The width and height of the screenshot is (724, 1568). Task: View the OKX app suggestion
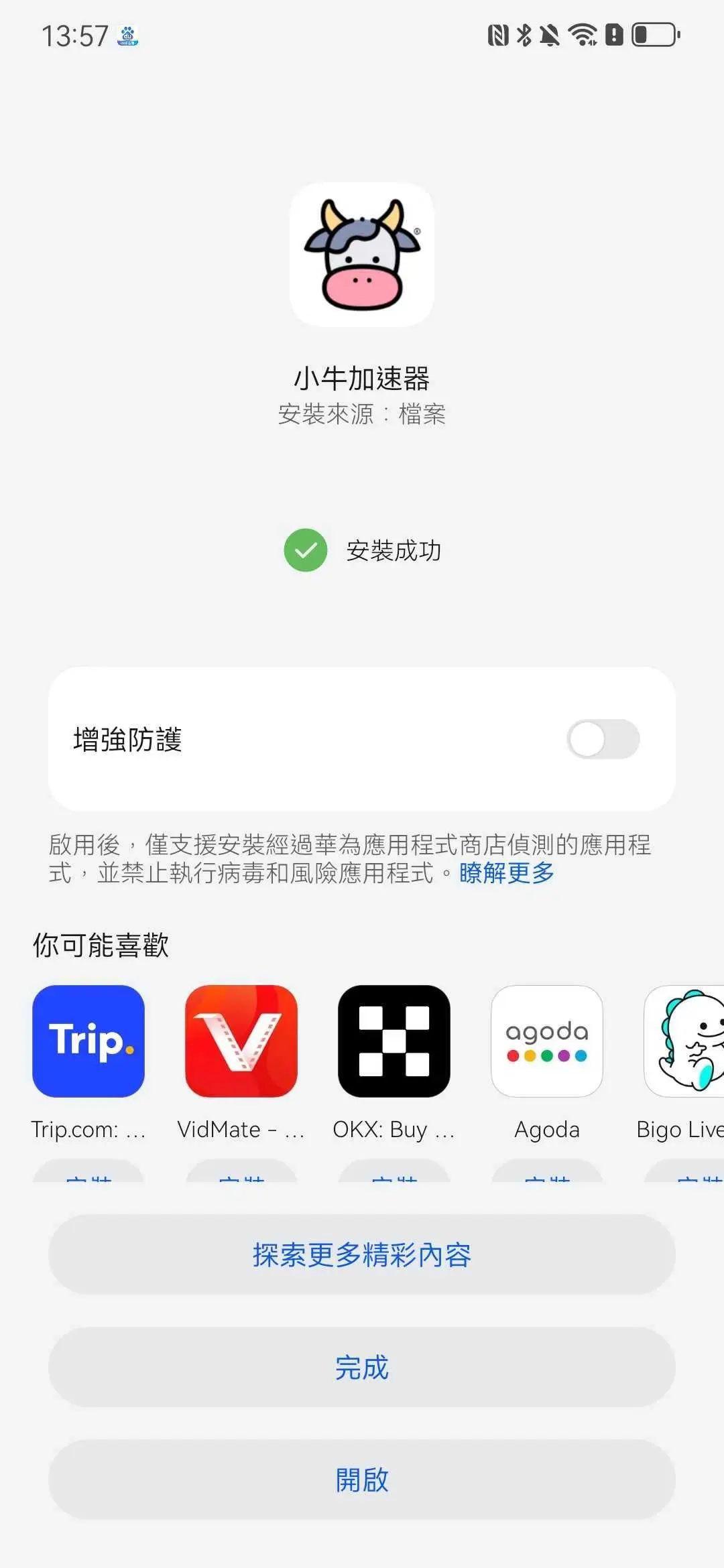coord(394,1041)
